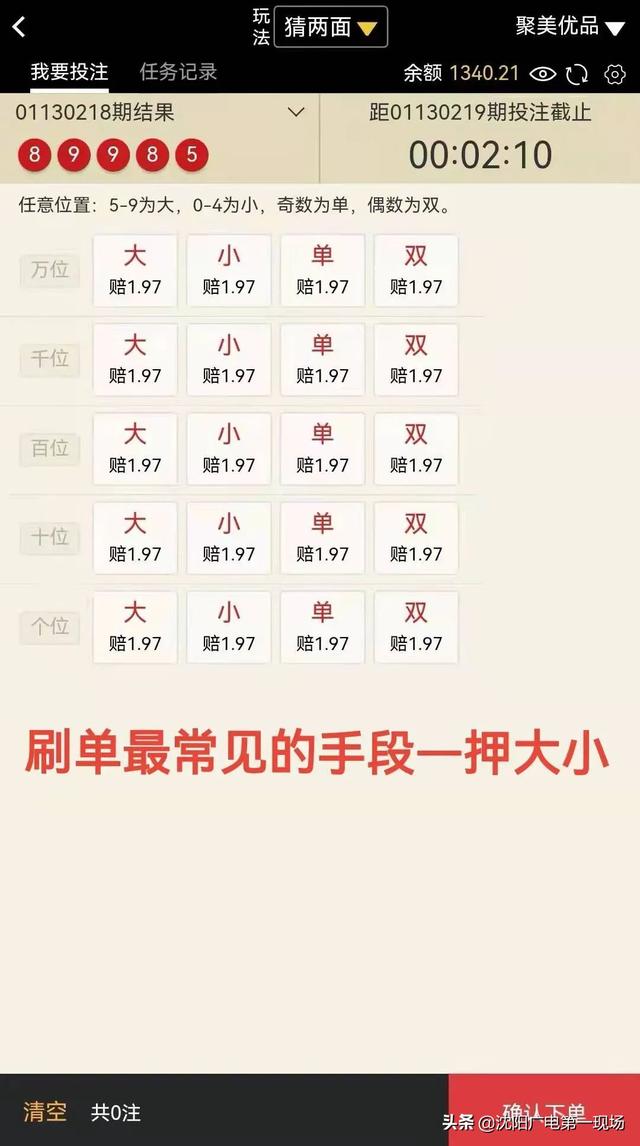Expand the 01130218期结果 history
Screen dimensions: 640x1146
[296, 112]
